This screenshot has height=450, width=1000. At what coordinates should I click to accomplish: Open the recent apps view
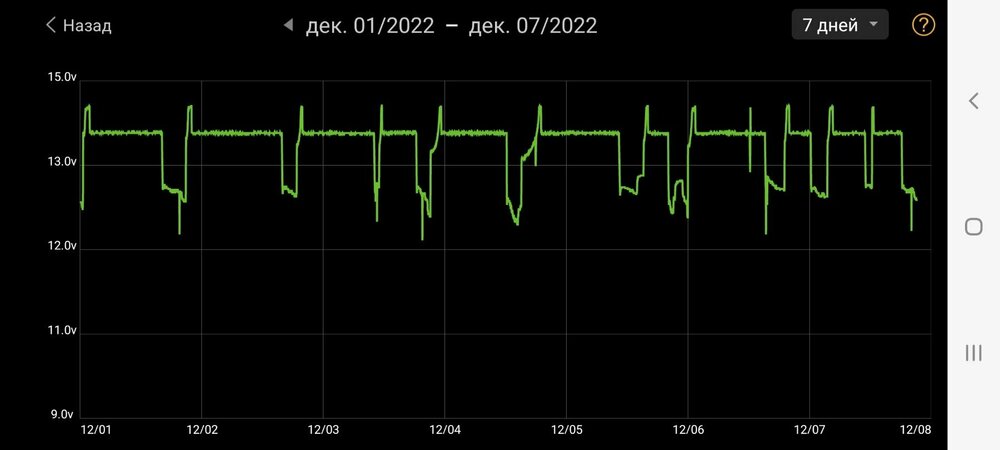(974, 352)
